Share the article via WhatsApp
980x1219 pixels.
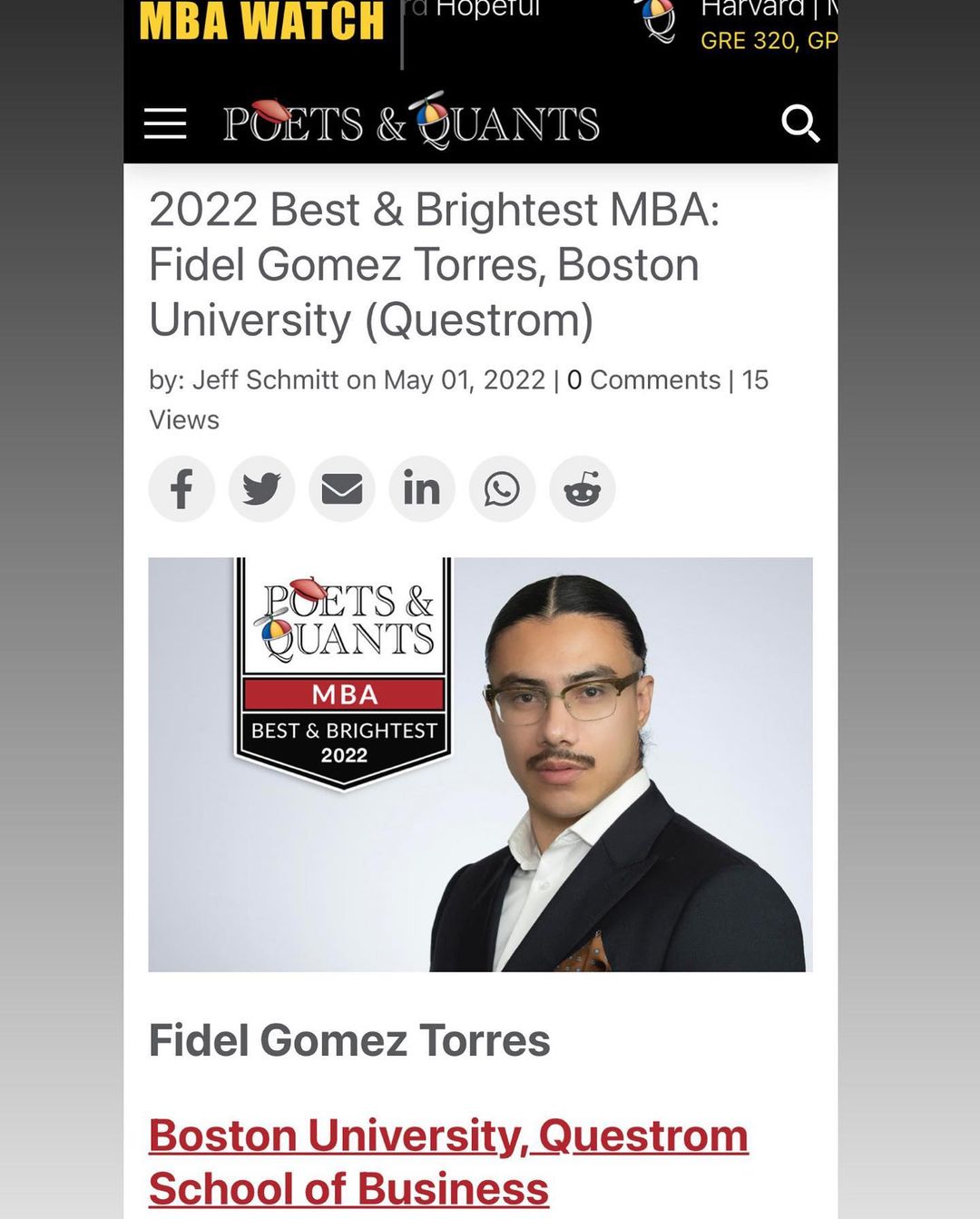502,489
